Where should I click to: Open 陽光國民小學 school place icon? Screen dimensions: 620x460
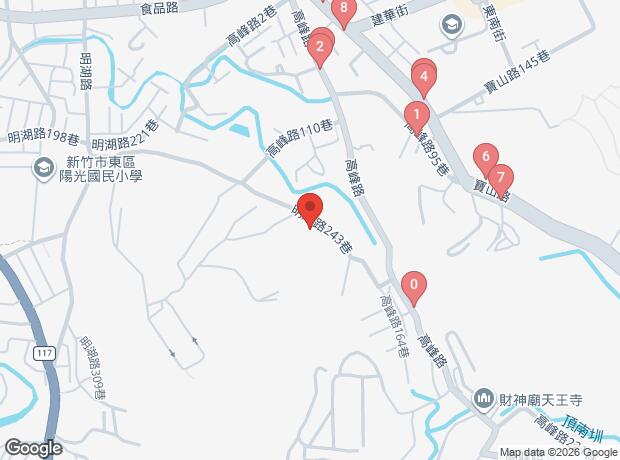click(44, 167)
